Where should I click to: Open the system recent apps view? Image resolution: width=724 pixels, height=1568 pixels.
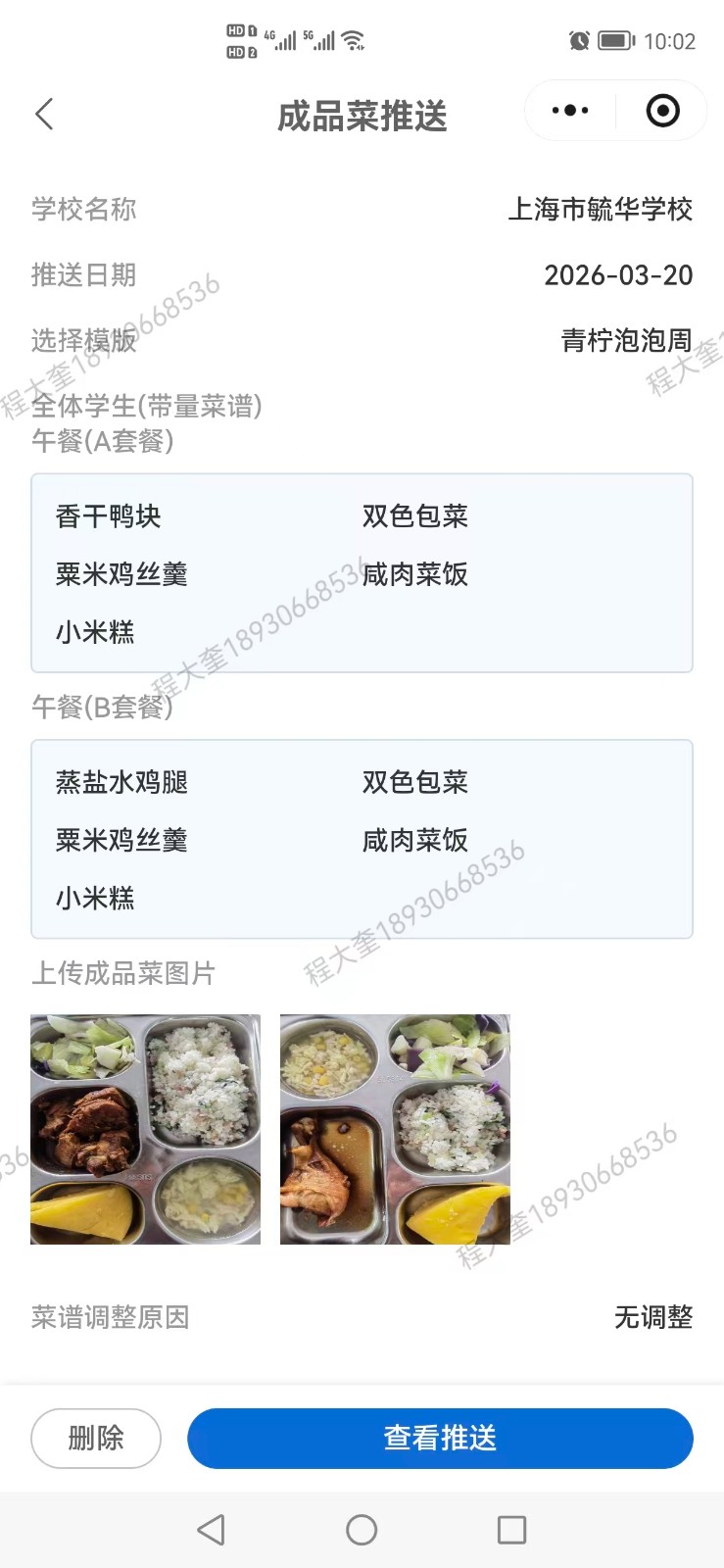(511, 1530)
